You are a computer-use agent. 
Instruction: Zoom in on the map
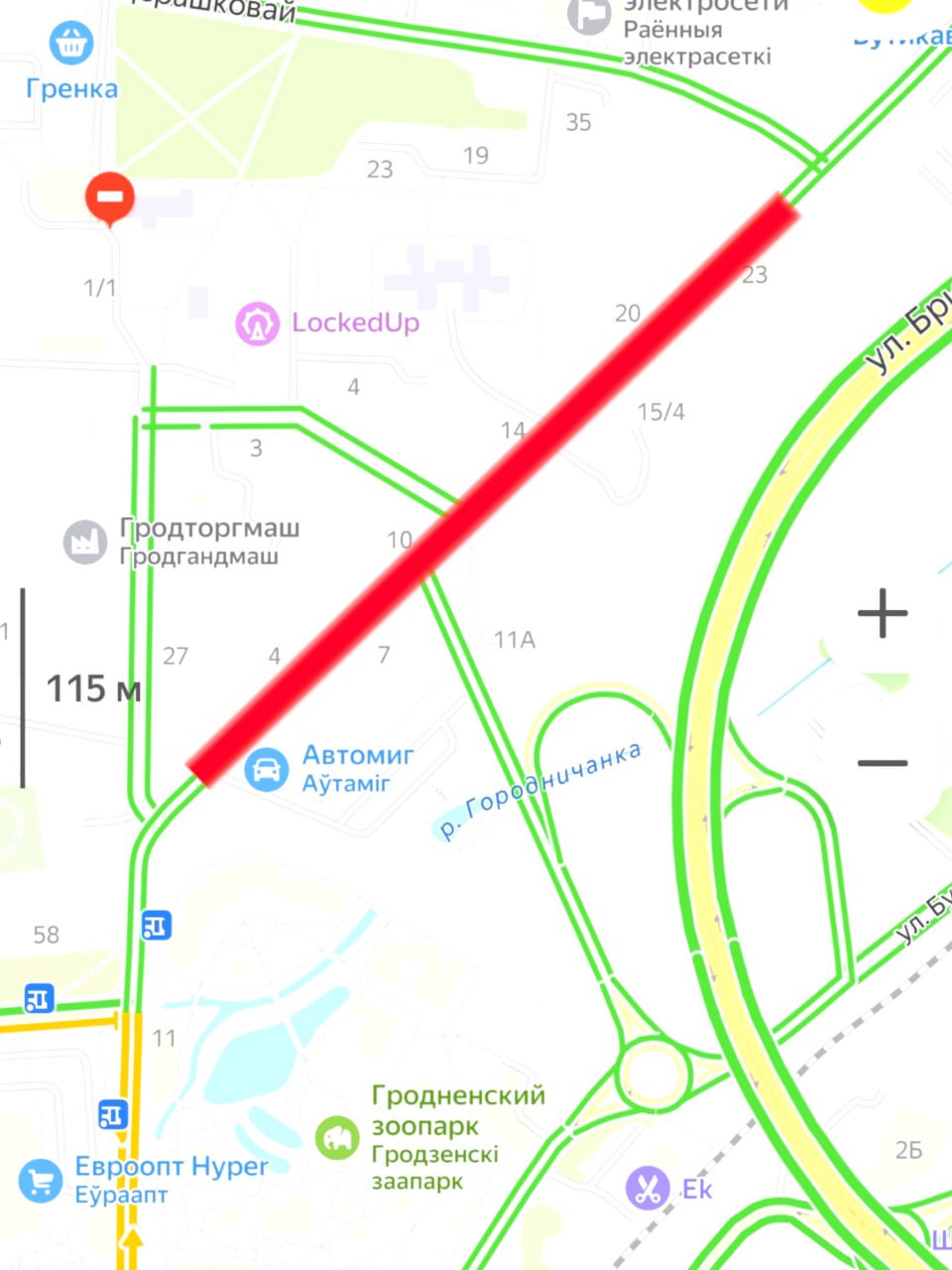pyautogui.click(x=882, y=613)
